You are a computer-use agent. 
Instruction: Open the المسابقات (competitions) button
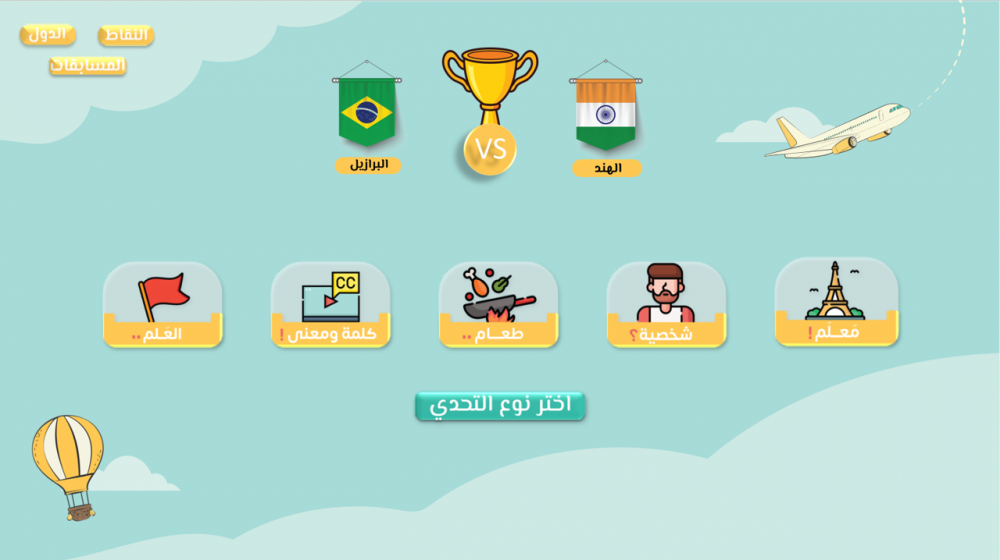88,66
